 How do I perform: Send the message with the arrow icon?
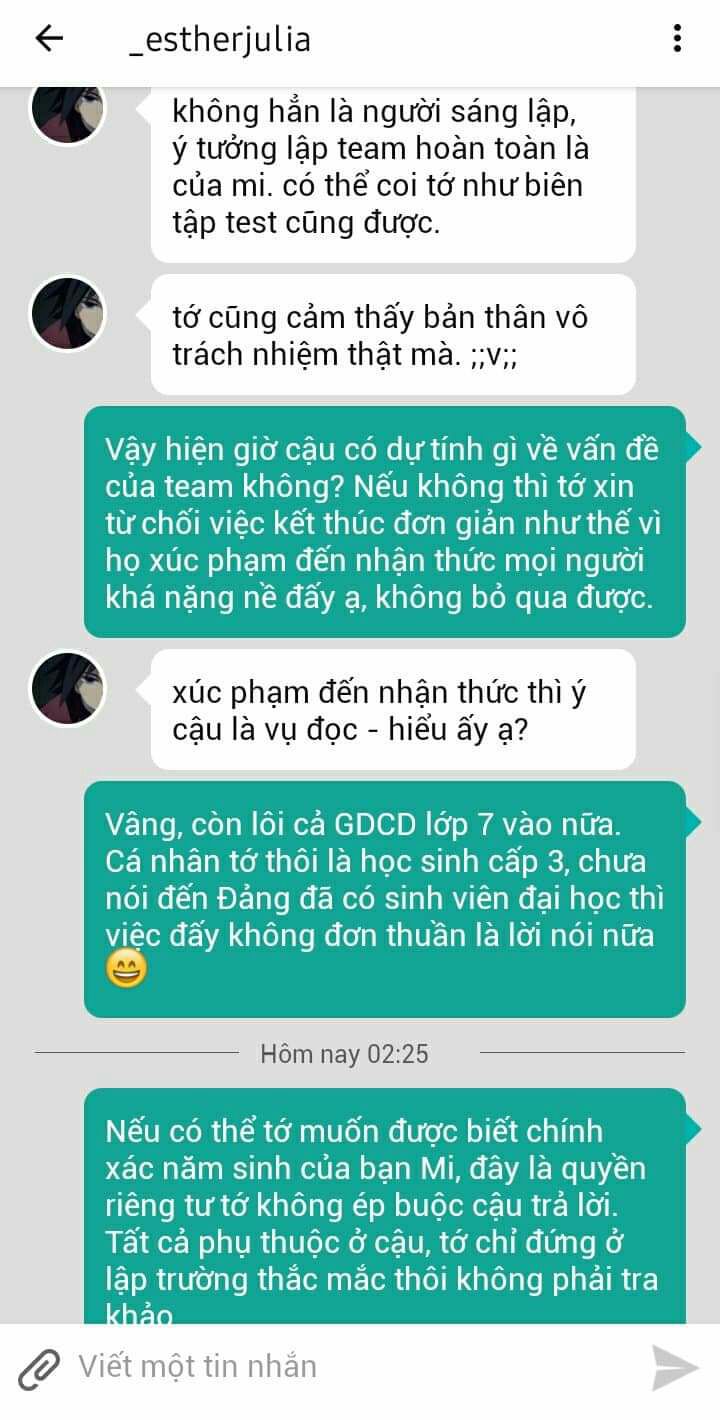tap(675, 1366)
